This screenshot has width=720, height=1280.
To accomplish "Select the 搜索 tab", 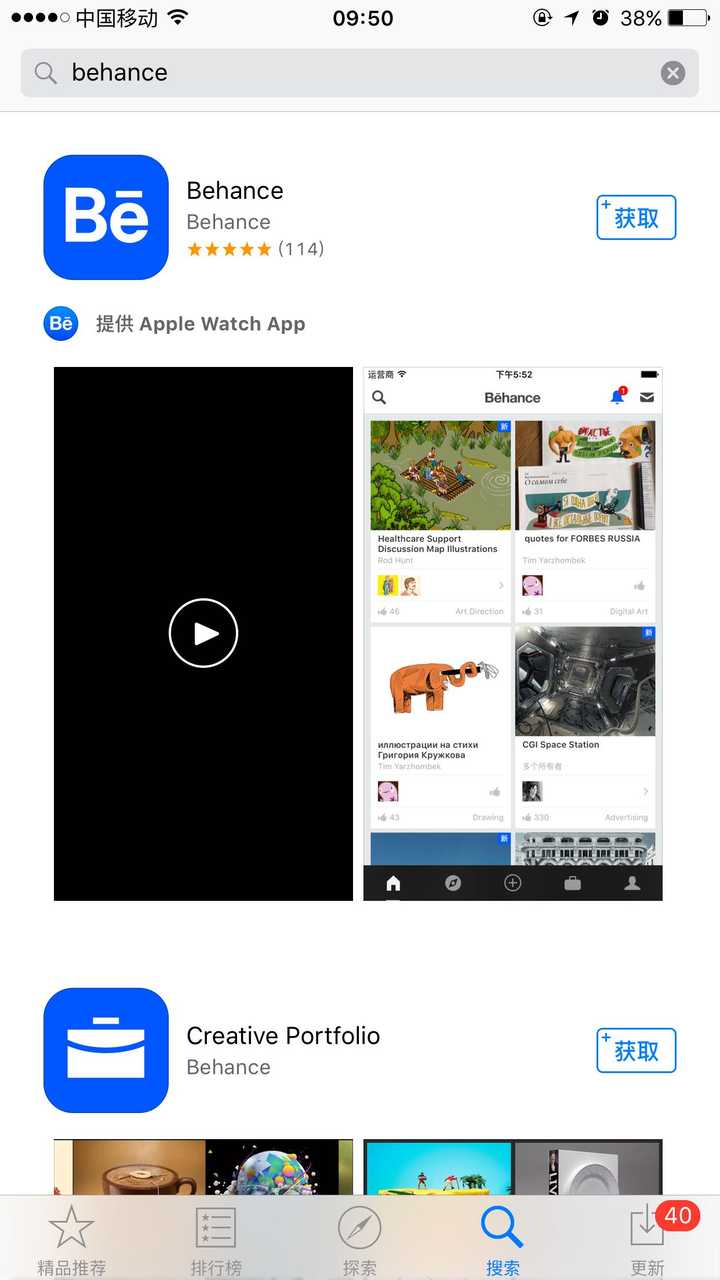I will click(x=503, y=1240).
